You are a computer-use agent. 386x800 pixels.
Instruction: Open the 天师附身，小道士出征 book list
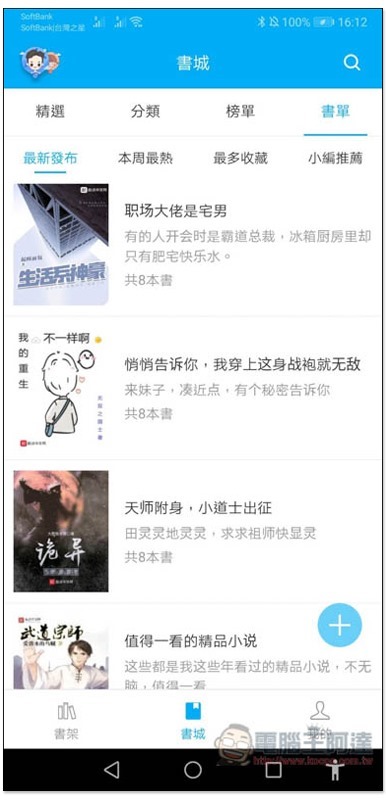tap(193, 531)
